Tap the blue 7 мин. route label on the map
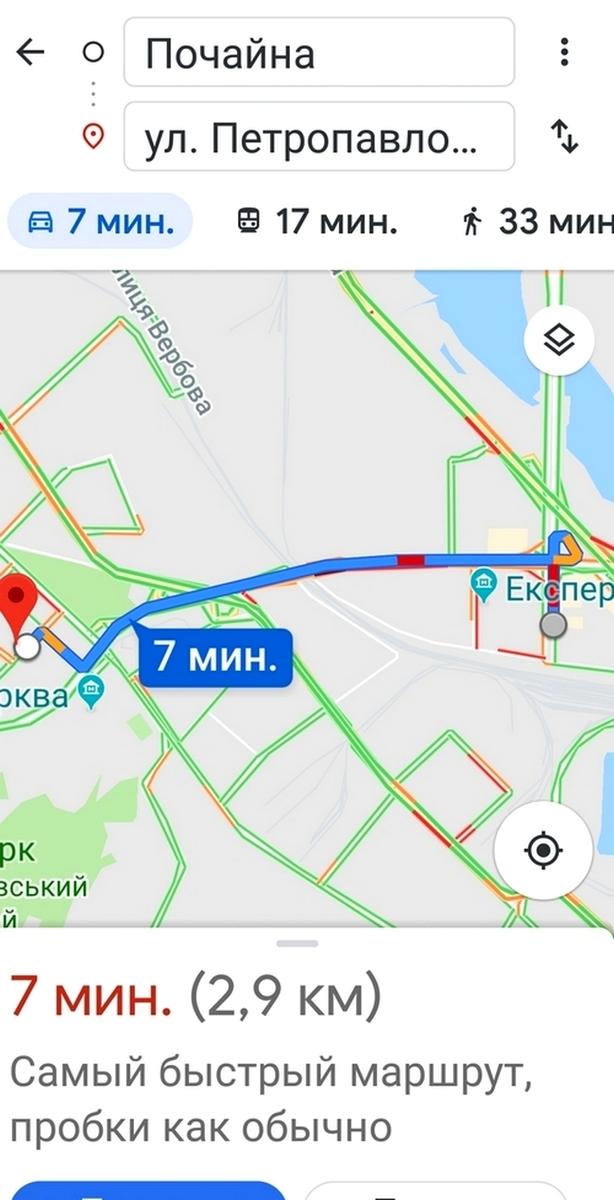 (215, 658)
